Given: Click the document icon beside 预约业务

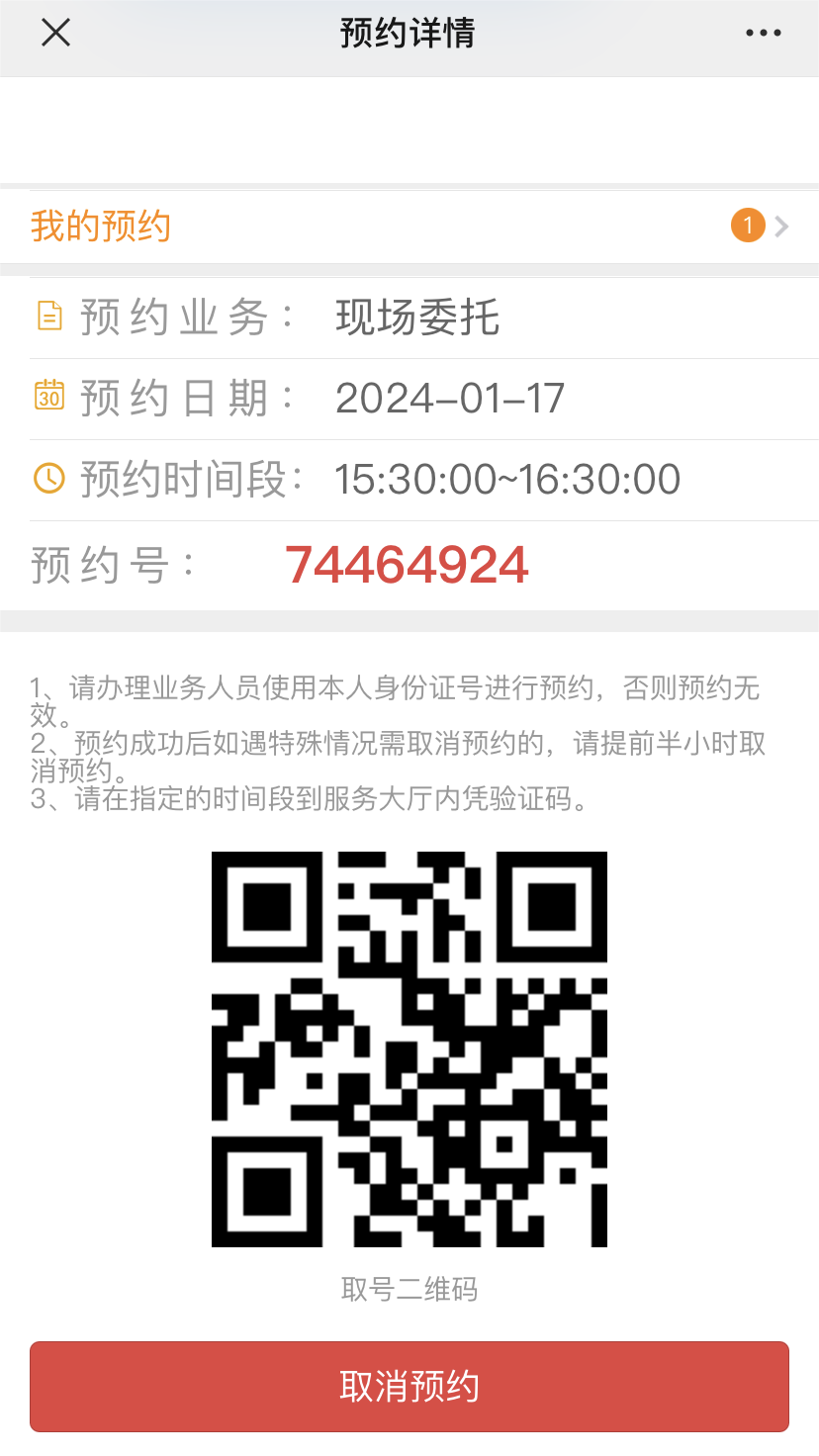Looking at the screenshot, I should pos(48,317).
